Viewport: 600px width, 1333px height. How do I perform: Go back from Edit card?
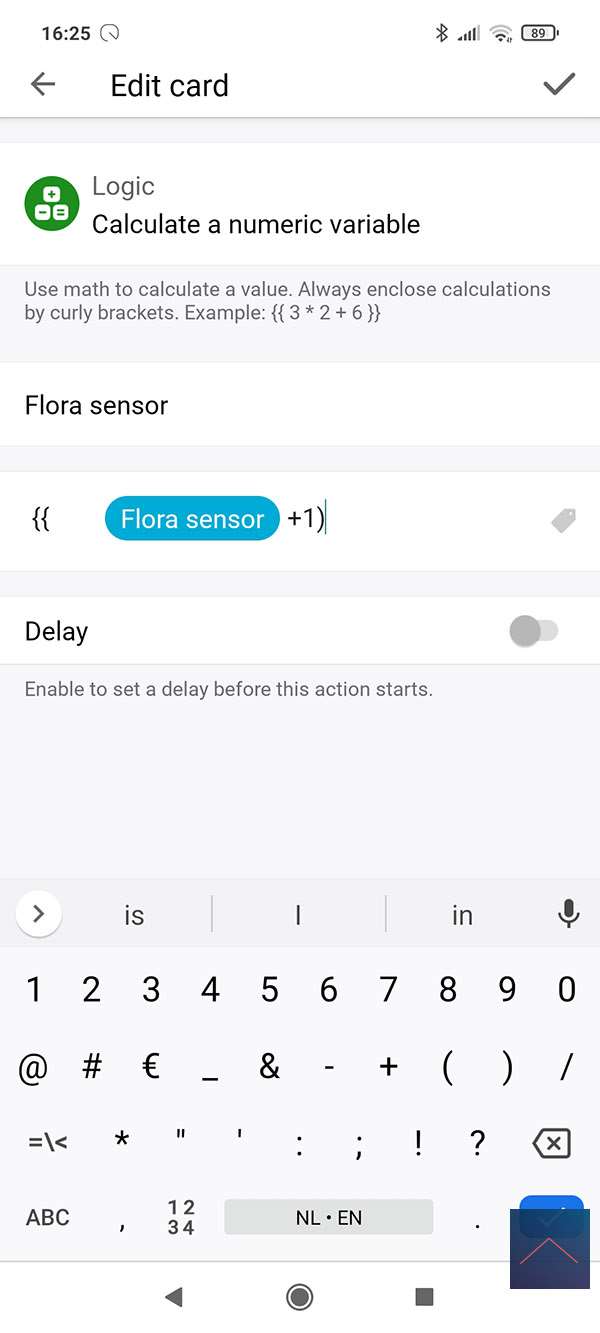[43, 85]
